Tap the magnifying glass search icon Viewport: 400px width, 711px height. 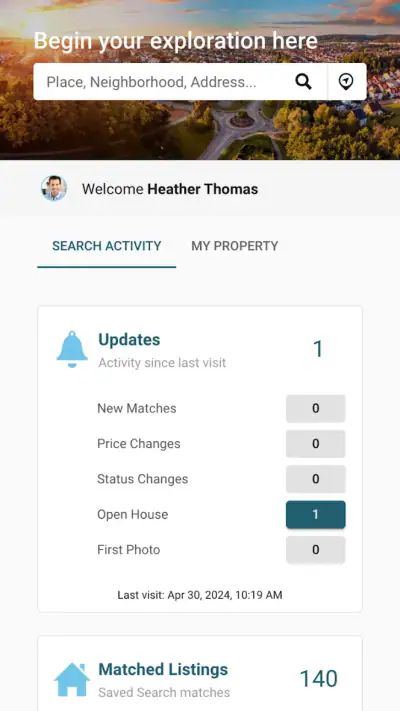[304, 82]
